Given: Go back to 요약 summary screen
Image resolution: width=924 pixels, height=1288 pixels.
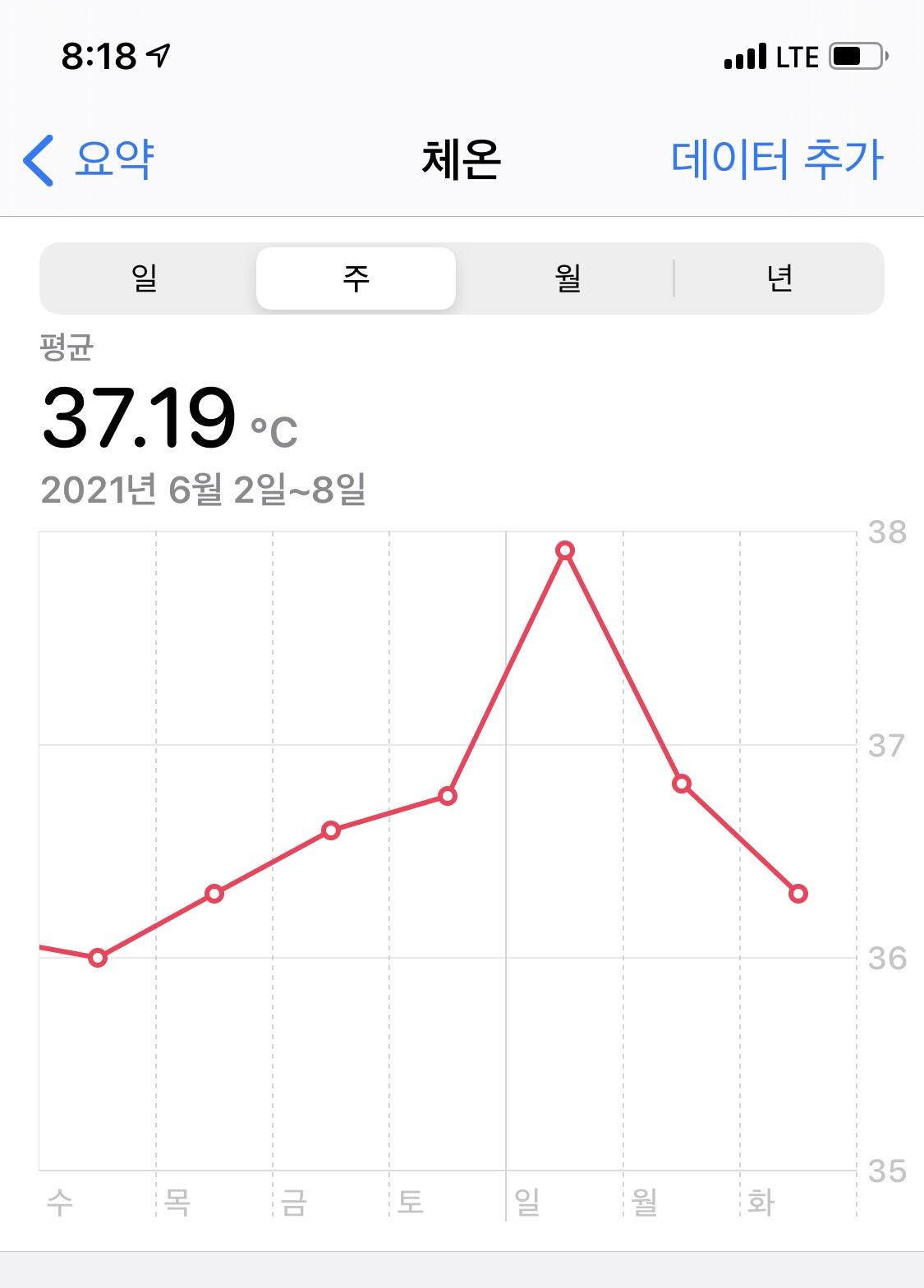Looking at the screenshot, I should 90,159.
